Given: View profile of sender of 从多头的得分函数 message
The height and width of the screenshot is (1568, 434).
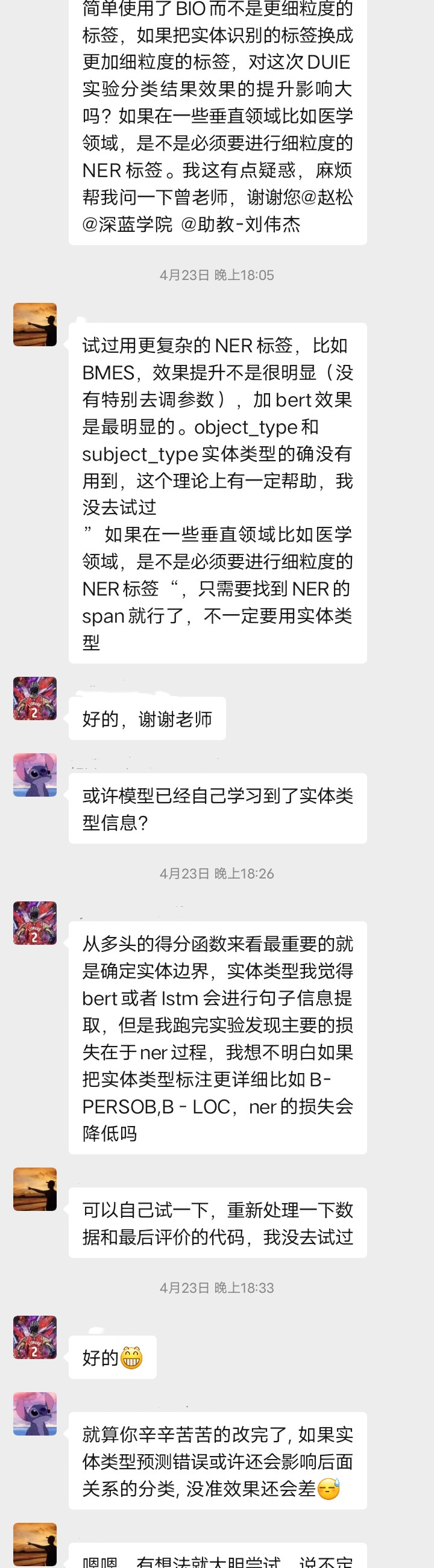Looking at the screenshot, I should (35, 922).
